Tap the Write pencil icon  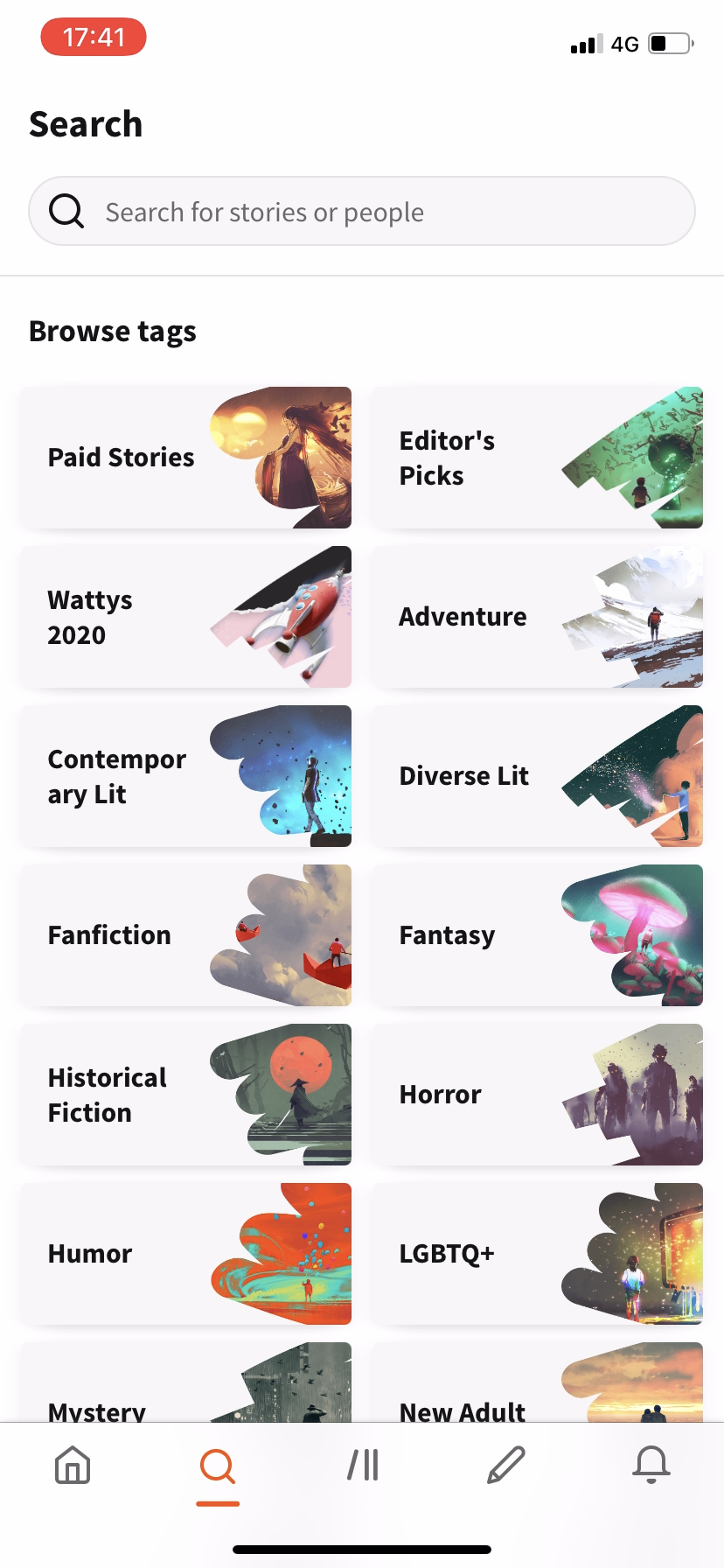[506, 1466]
